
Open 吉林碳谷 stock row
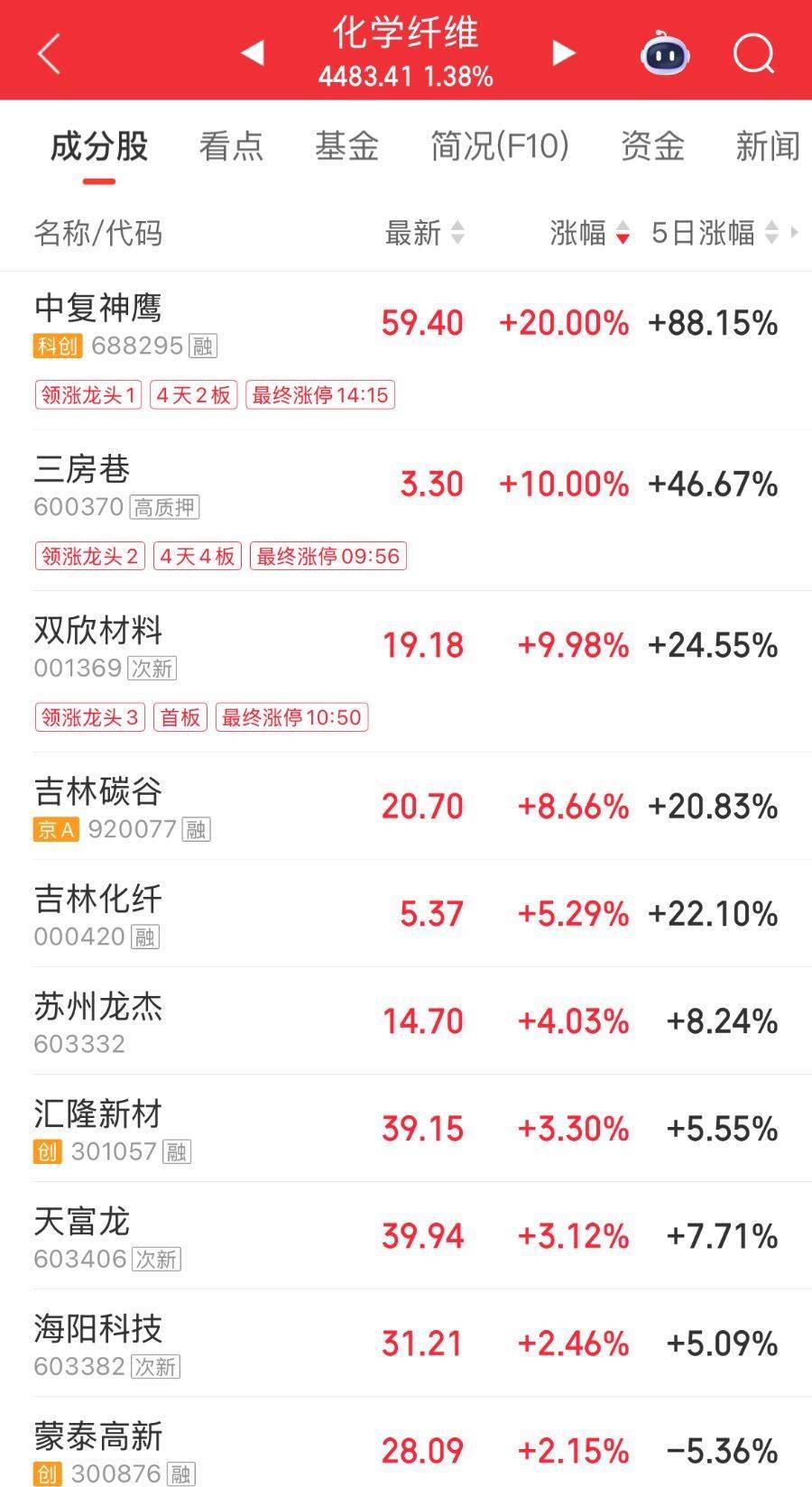99,793
